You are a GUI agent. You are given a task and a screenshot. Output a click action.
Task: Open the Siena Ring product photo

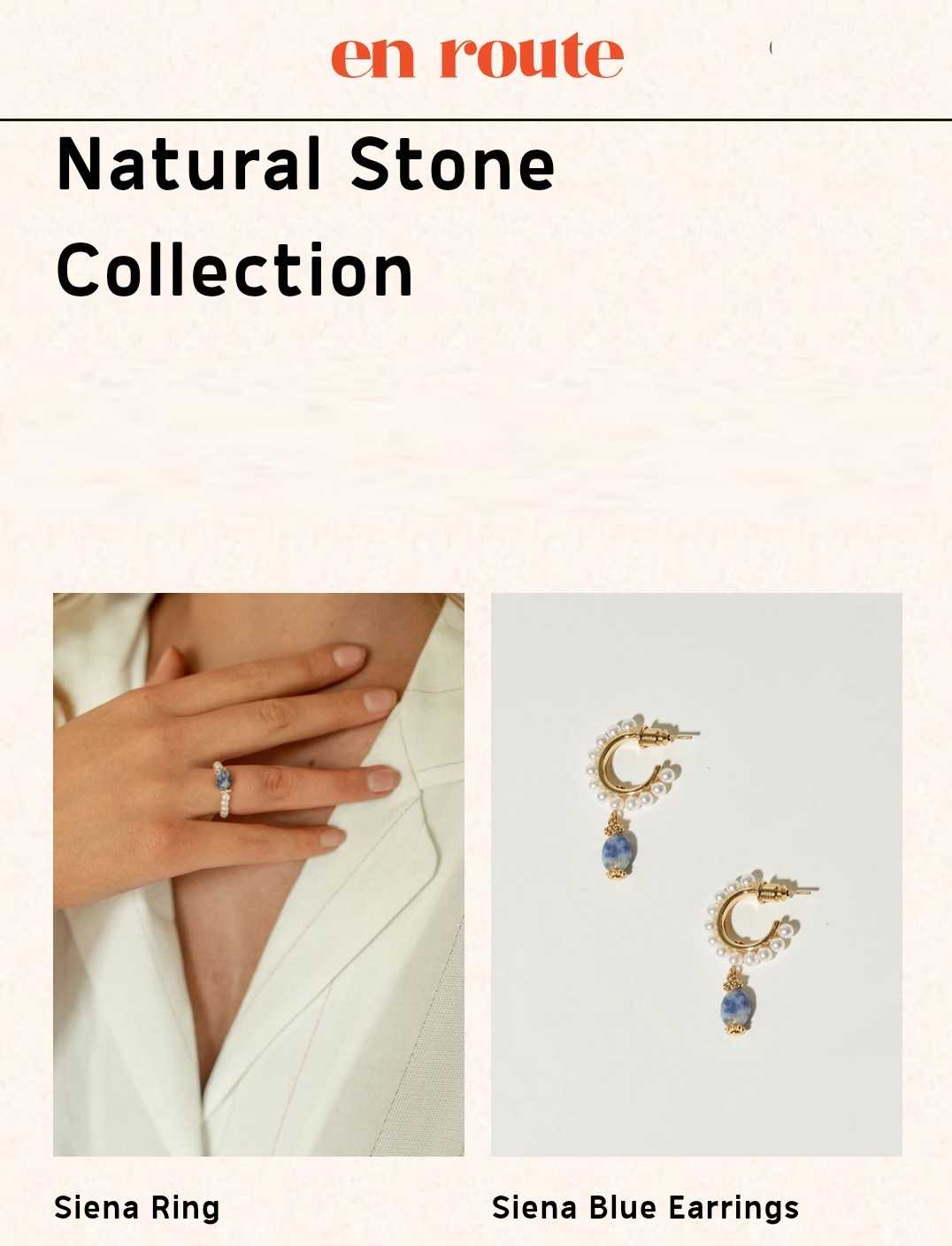(258, 874)
